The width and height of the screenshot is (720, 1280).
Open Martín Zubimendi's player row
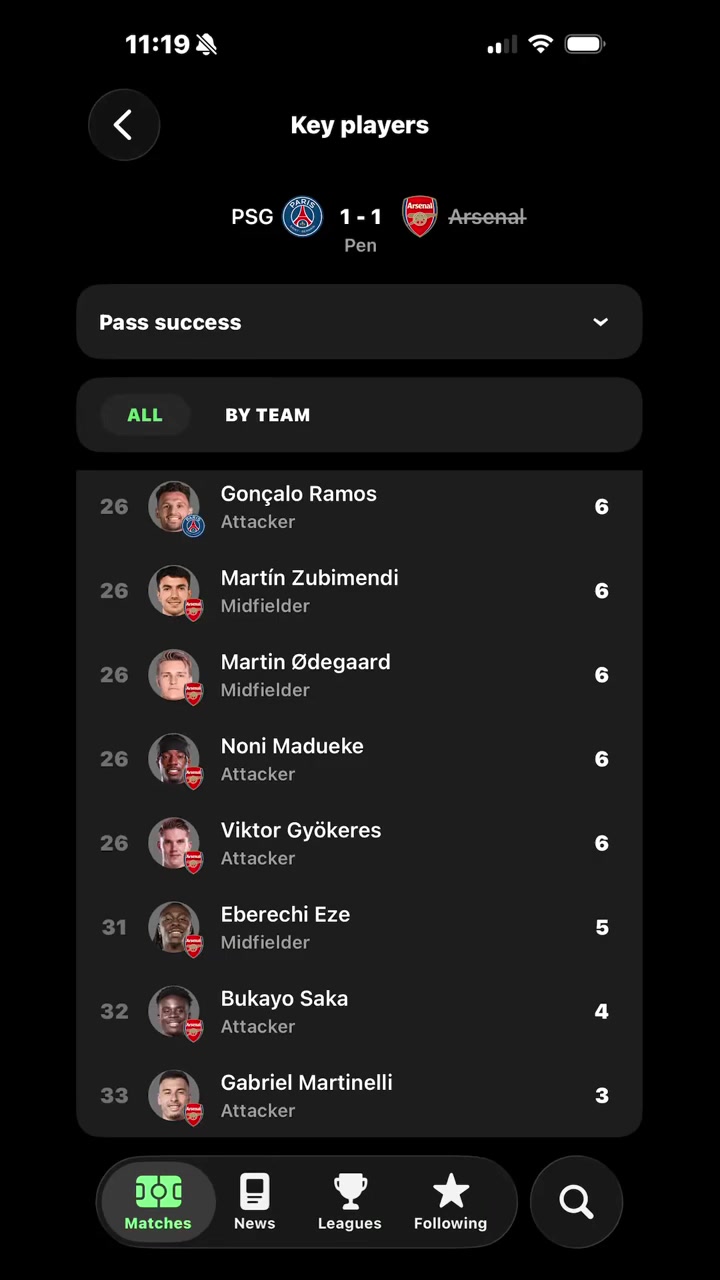(359, 591)
